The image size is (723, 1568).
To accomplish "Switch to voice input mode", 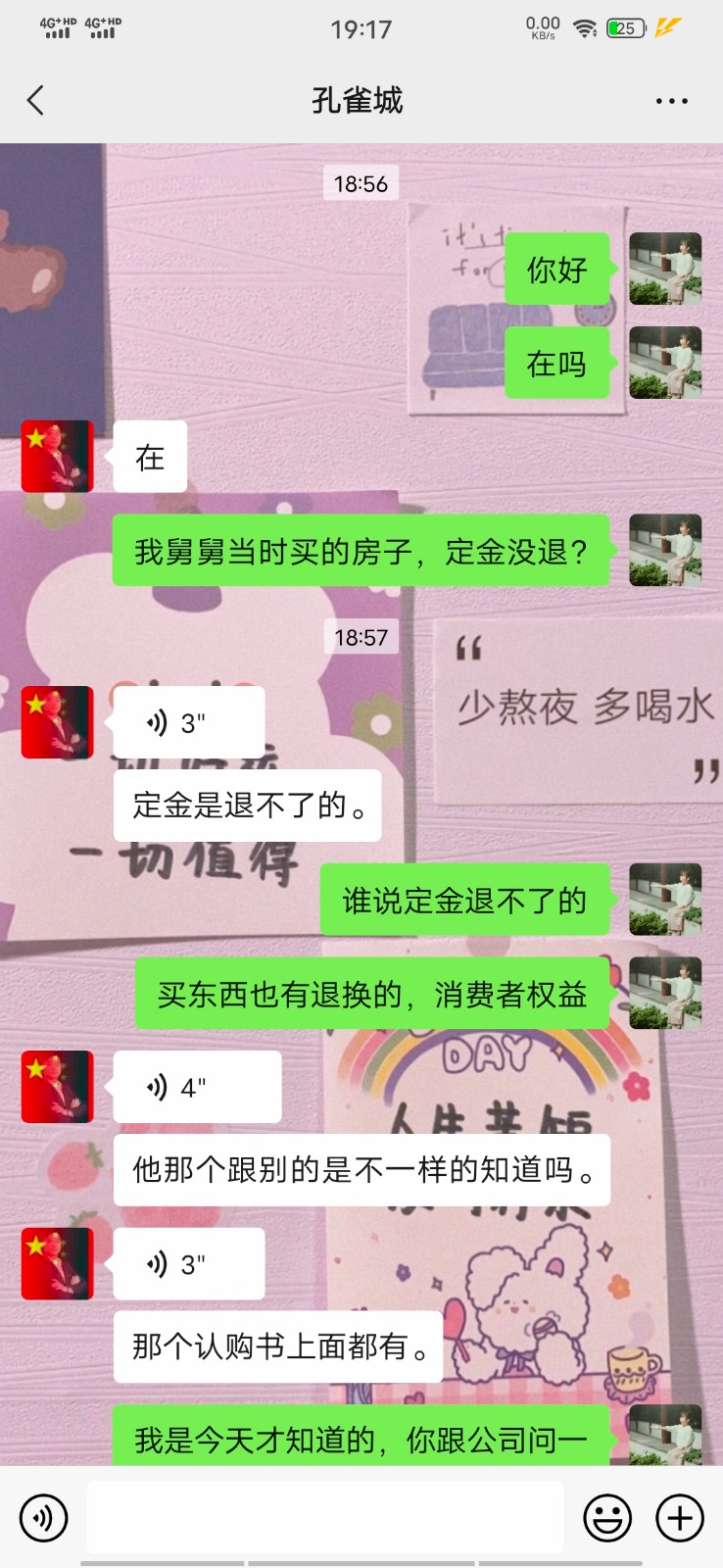I will click(44, 1518).
